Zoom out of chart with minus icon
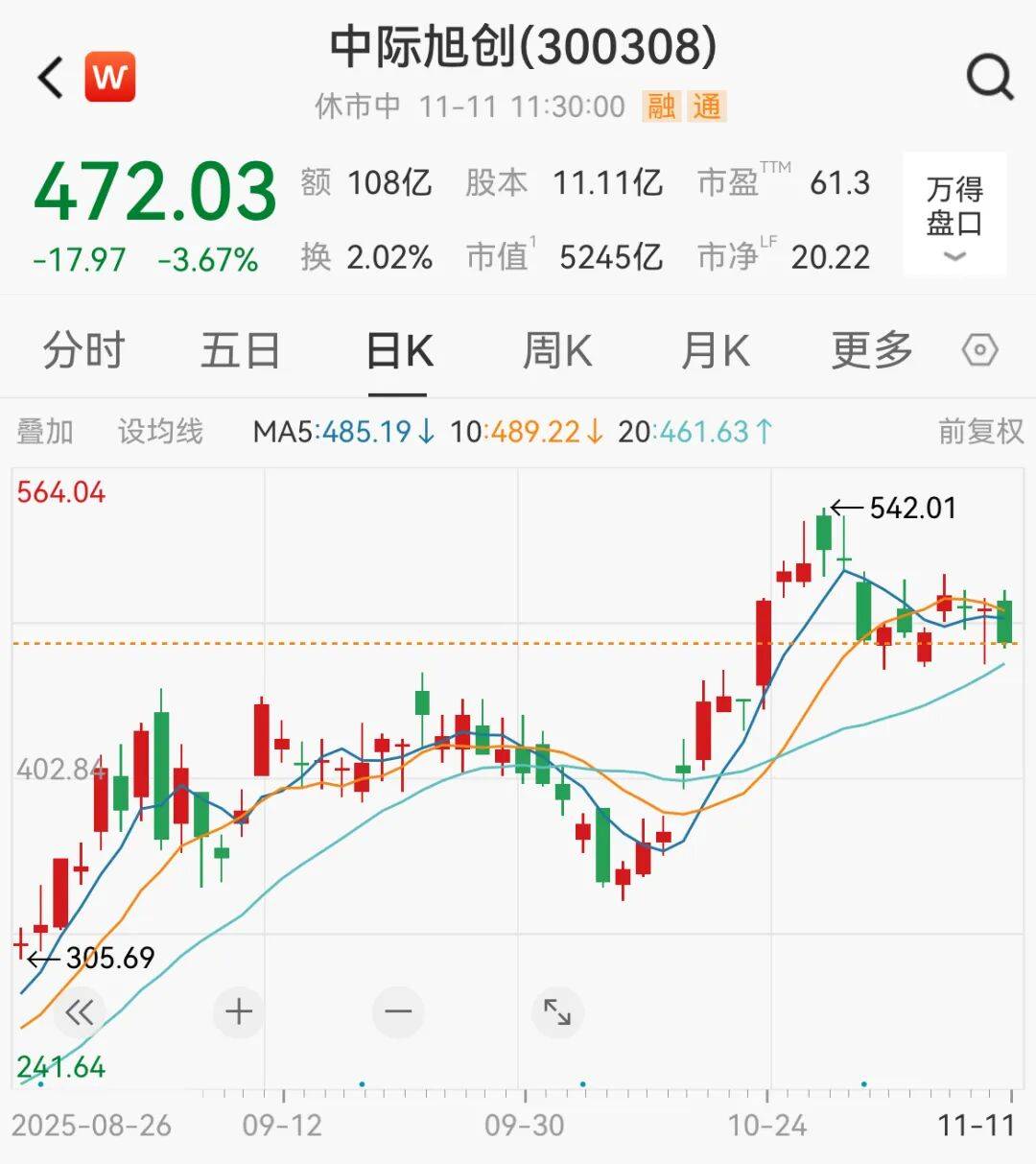Viewport: 1036px width, 1164px height. coord(398,1011)
